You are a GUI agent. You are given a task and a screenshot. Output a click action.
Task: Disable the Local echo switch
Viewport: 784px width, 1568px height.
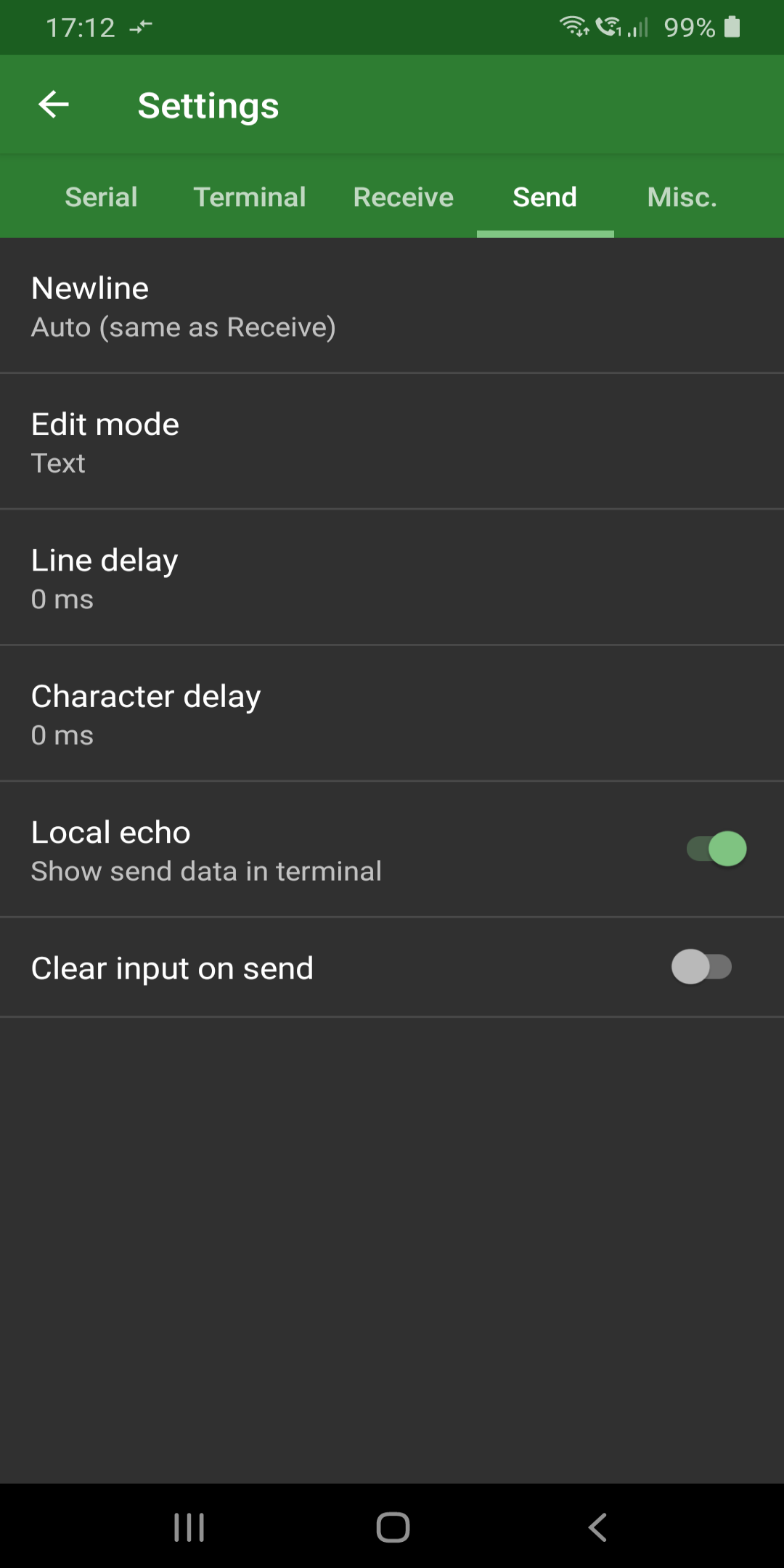coord(716,849)
